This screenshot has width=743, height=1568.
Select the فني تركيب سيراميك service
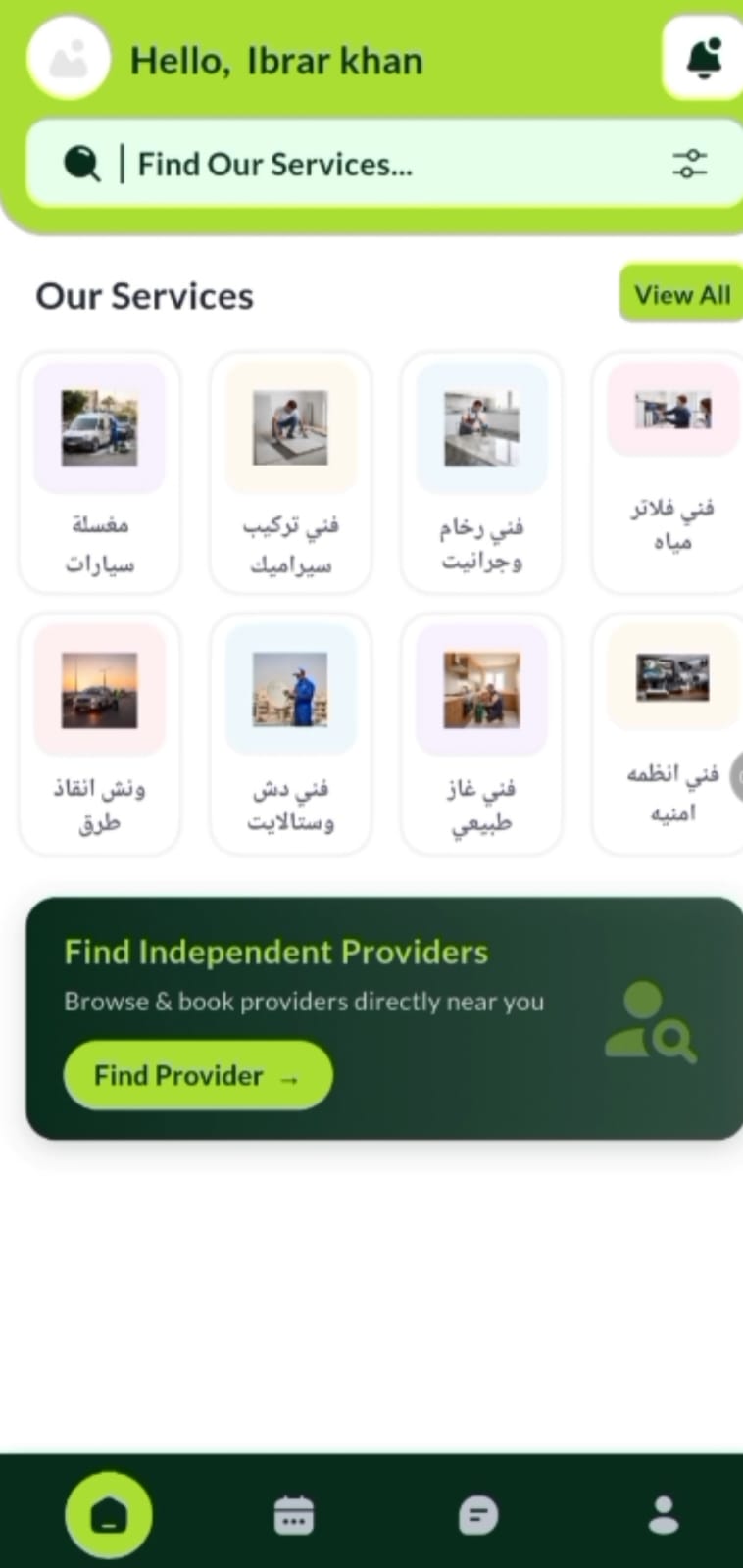pos(290,472)
